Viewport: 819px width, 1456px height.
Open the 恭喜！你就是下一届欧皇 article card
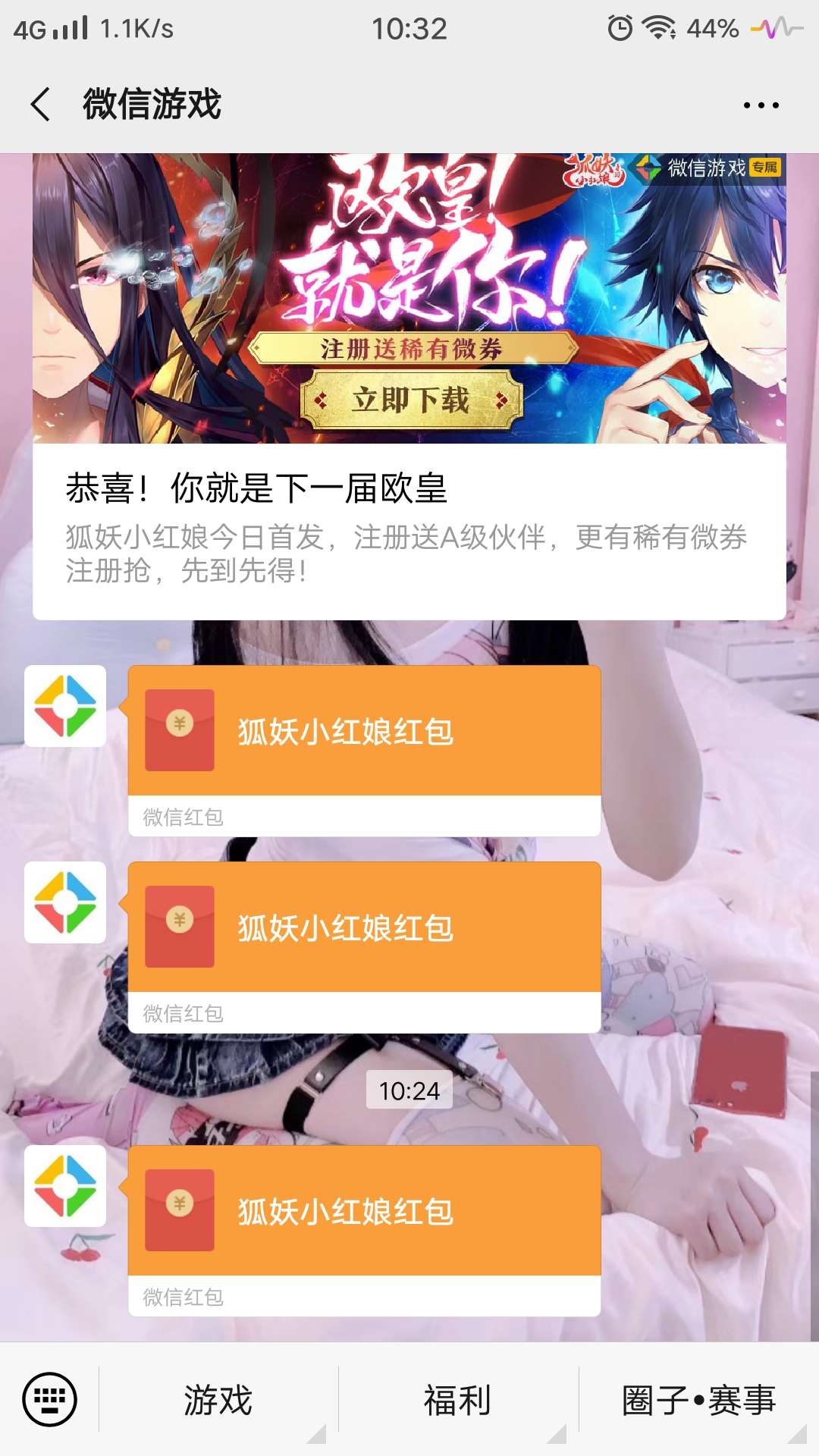[409, 387]
